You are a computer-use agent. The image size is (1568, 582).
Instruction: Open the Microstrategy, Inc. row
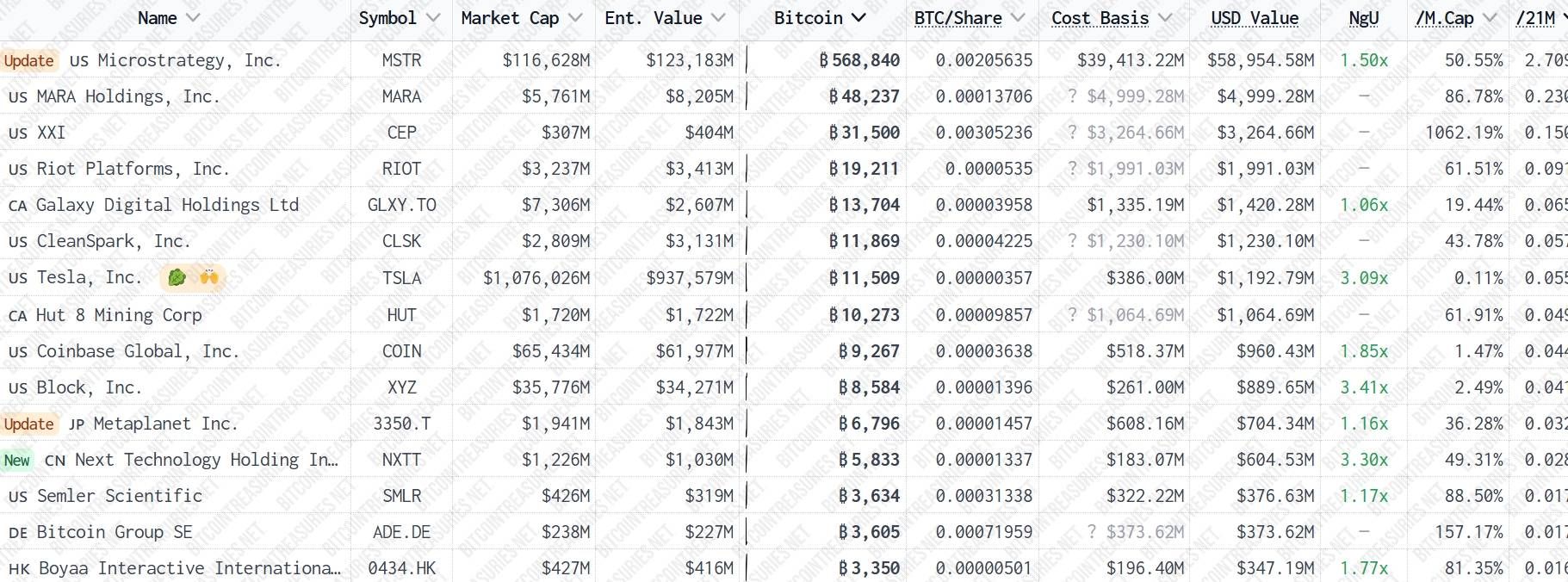coord(189,60)
